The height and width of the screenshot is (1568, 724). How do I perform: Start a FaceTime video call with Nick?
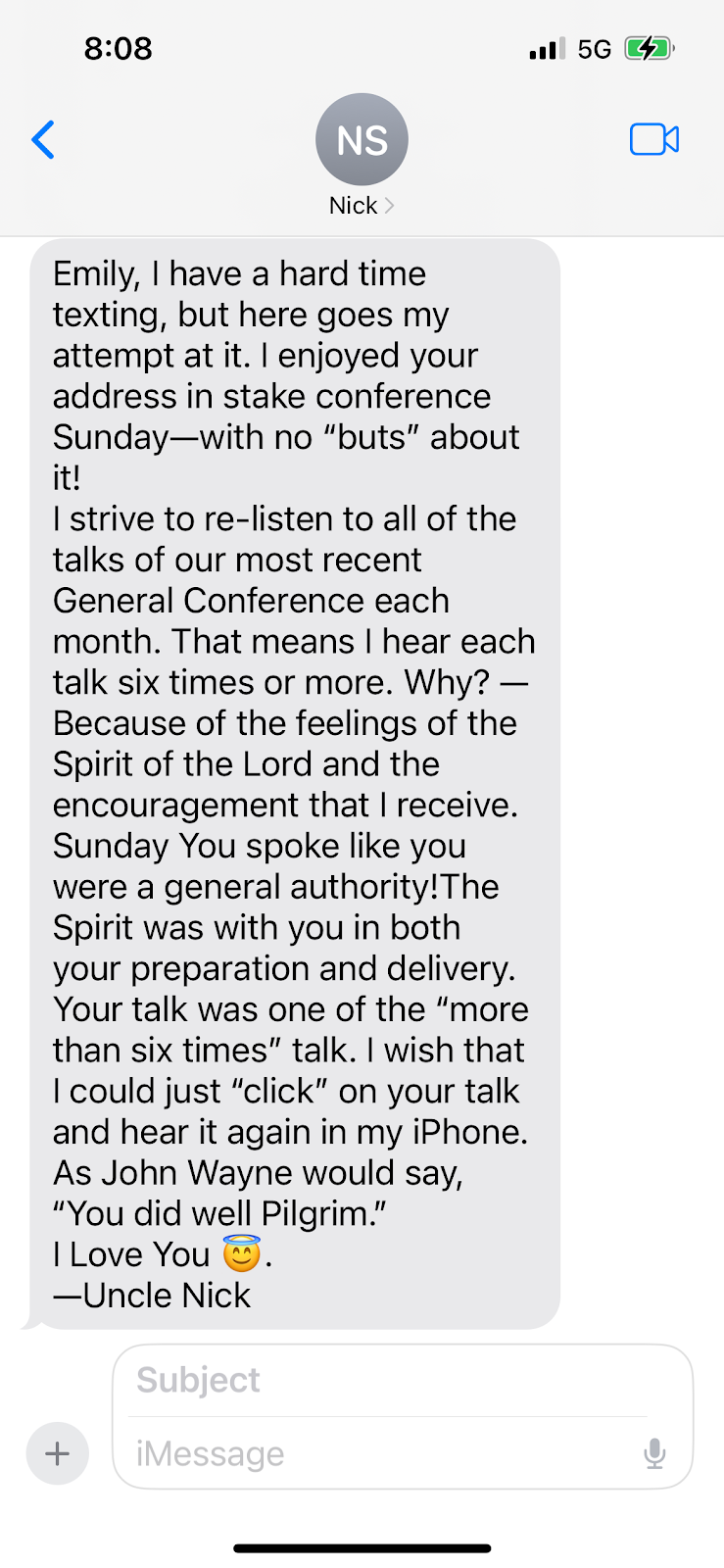point(654,139)
